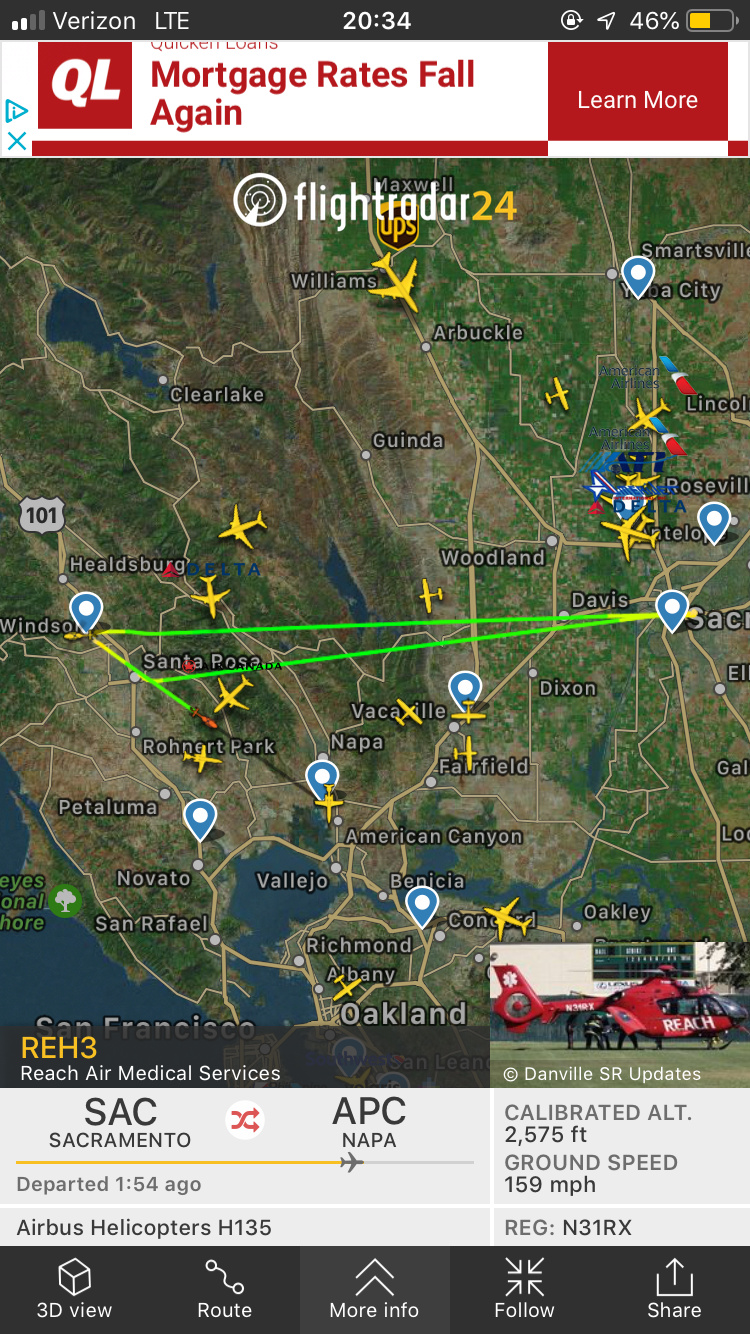Select the UPS plane near Williams
The width and height of the screenshot is (750, 1334).
tap(399, 282)
